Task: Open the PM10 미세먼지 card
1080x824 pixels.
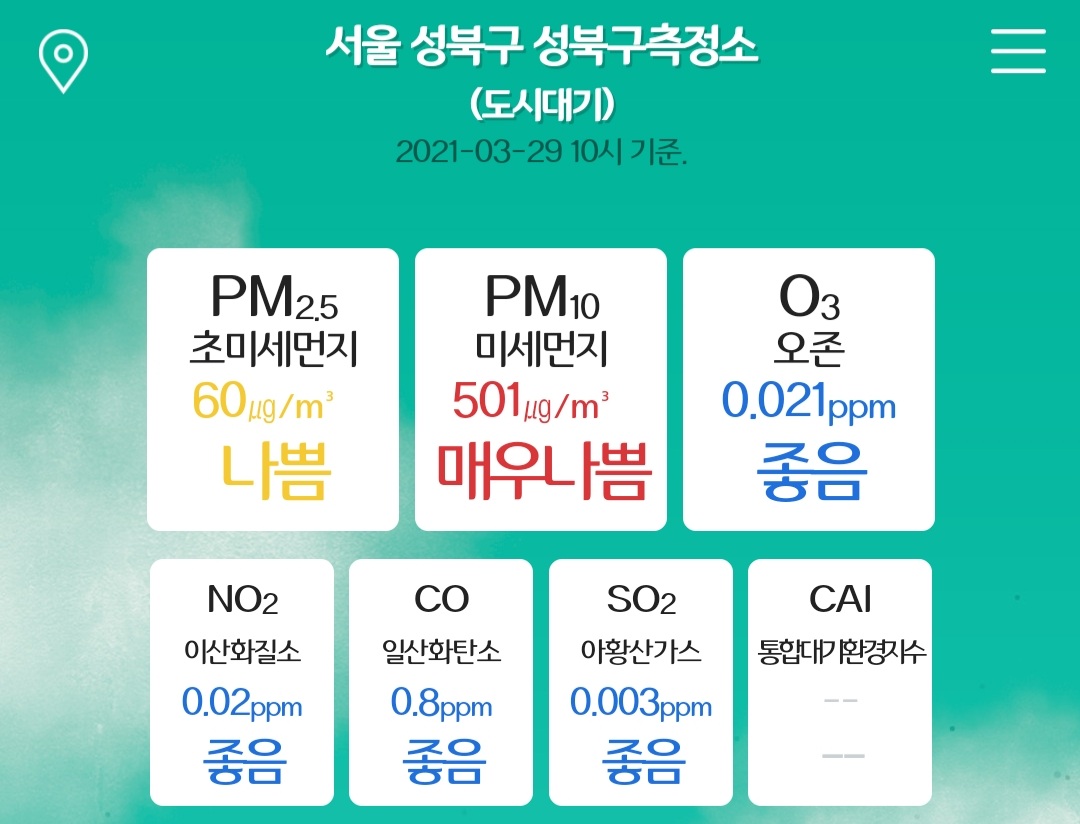Action: pyautogui.click(x=541, y=389)
